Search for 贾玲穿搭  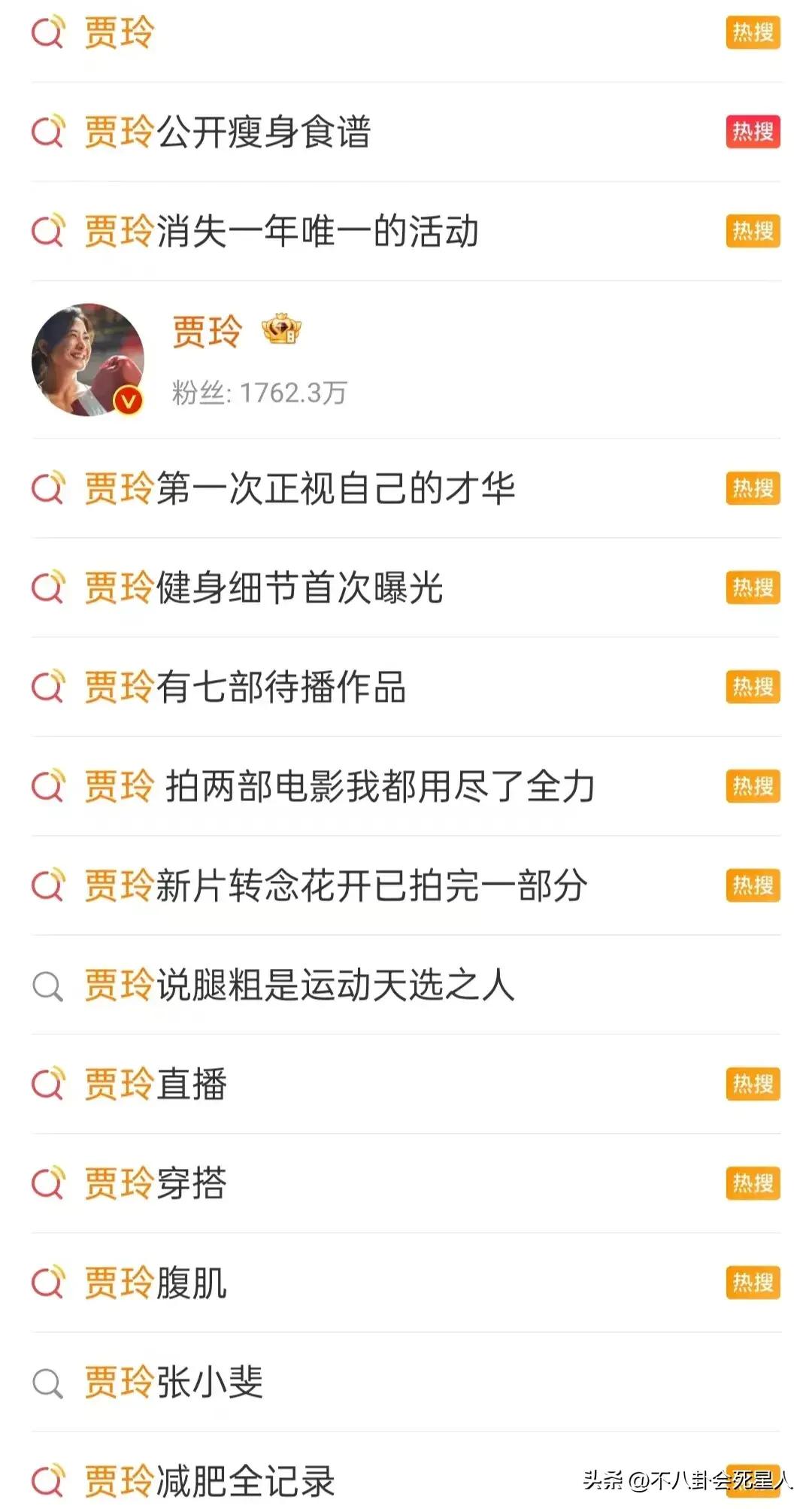tap(155, 1184)
